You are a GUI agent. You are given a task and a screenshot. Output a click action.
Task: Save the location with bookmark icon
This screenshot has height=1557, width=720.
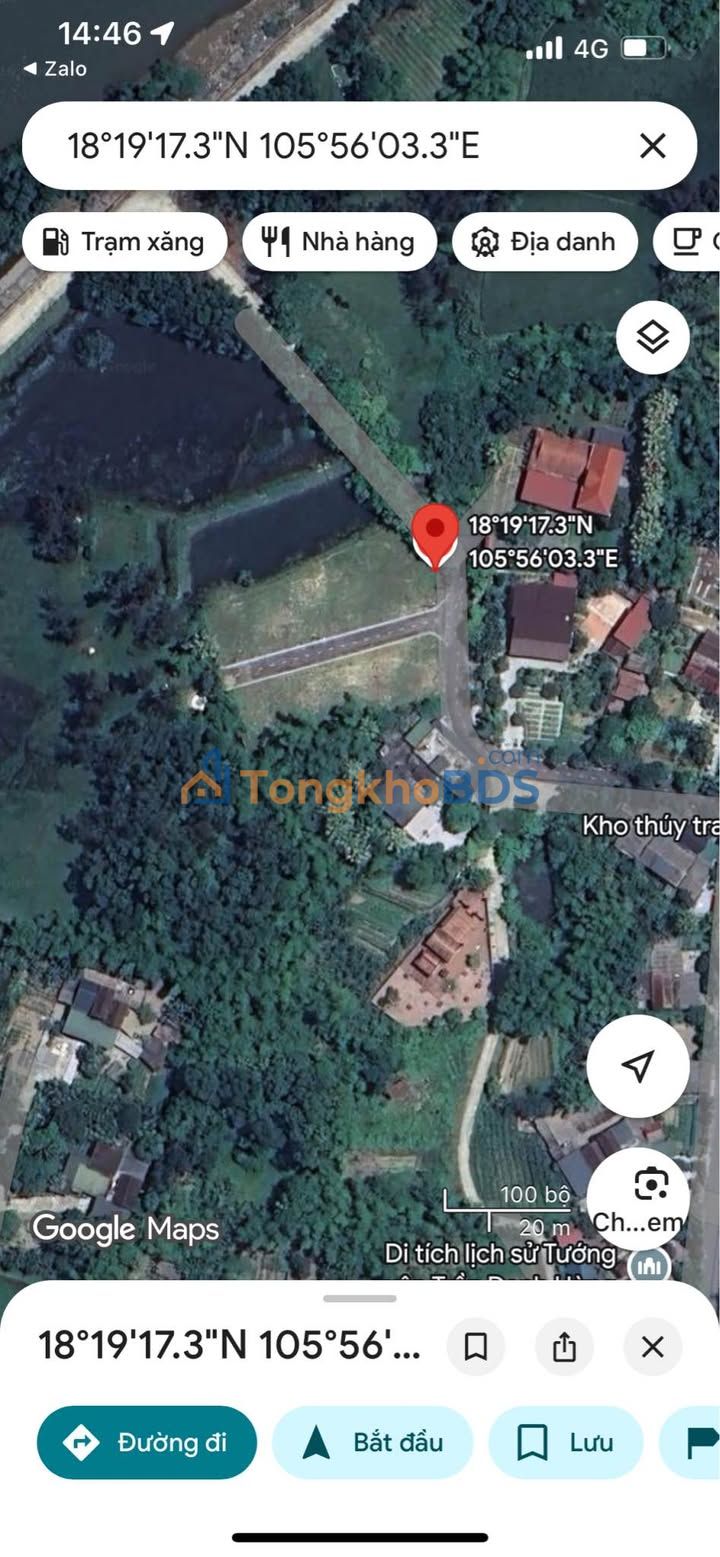click(476, 1347)
